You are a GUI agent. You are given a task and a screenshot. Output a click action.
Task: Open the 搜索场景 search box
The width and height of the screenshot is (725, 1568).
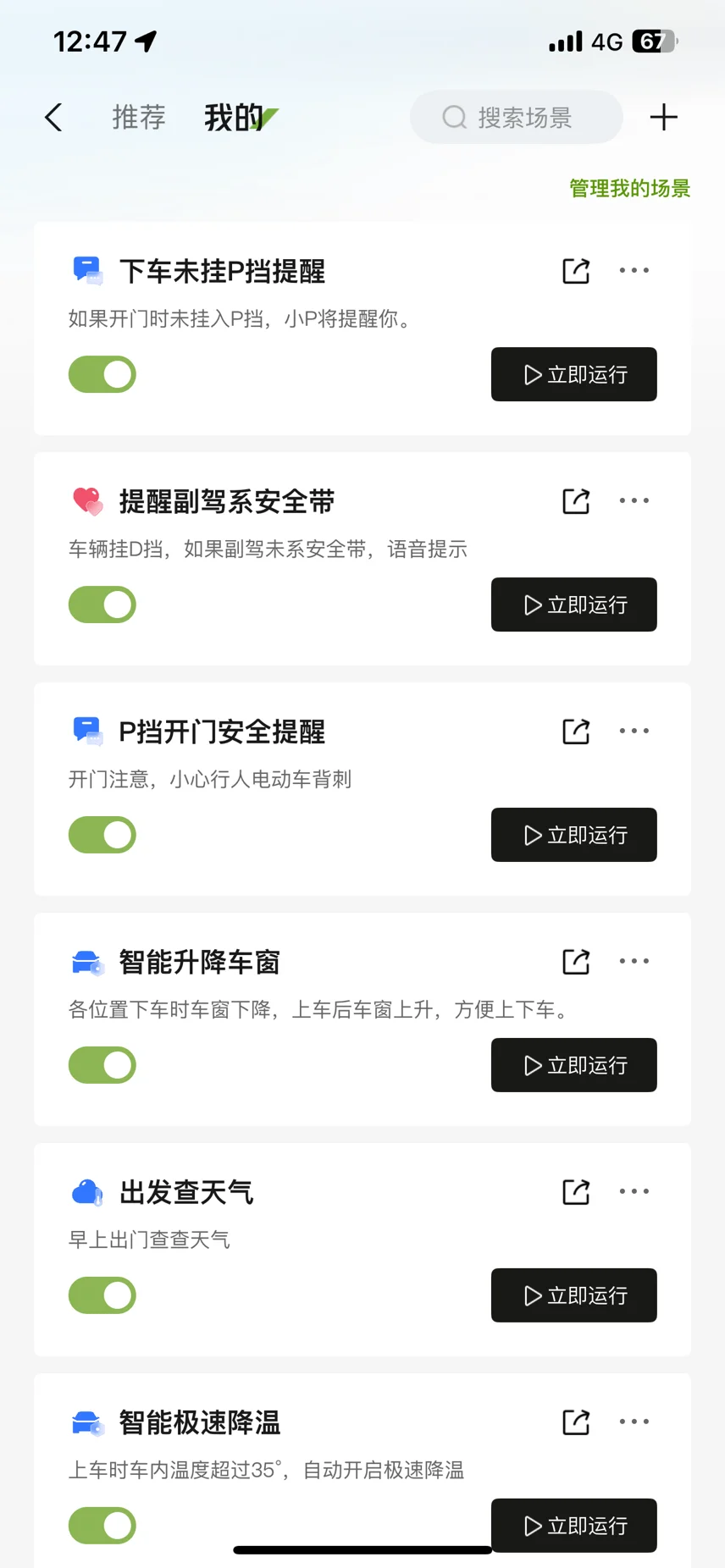517,118
